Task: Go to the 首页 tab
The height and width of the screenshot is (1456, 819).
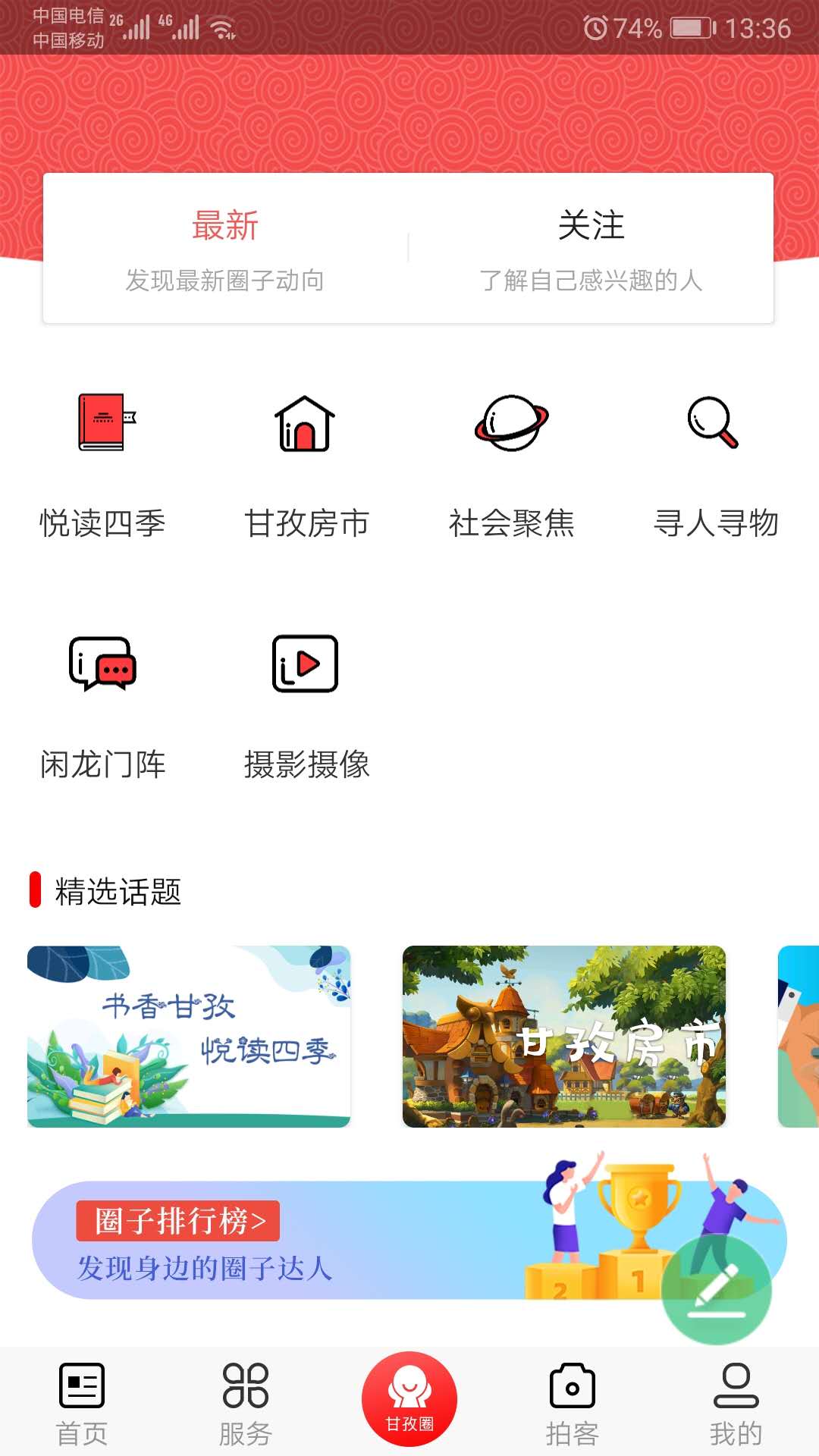Action: point(82,1403)
